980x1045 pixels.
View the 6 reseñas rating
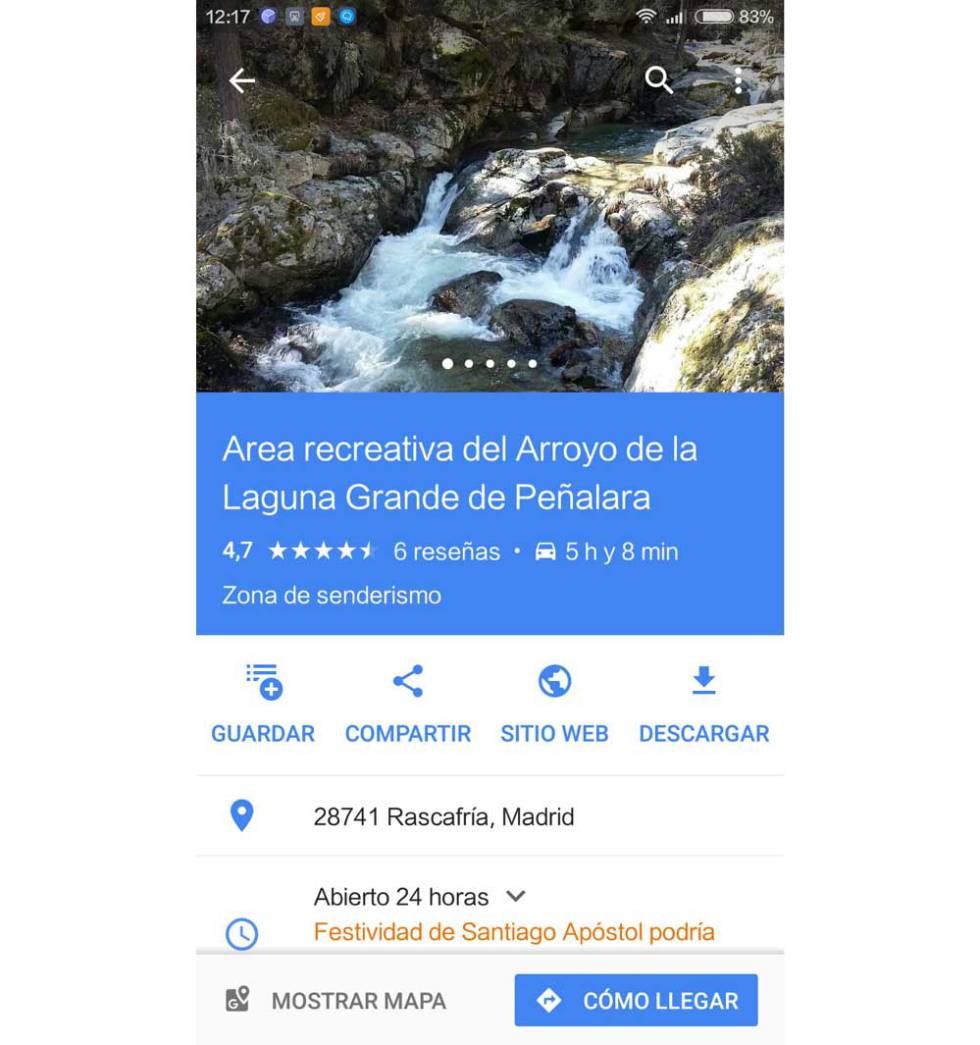[x=446, y=551]
